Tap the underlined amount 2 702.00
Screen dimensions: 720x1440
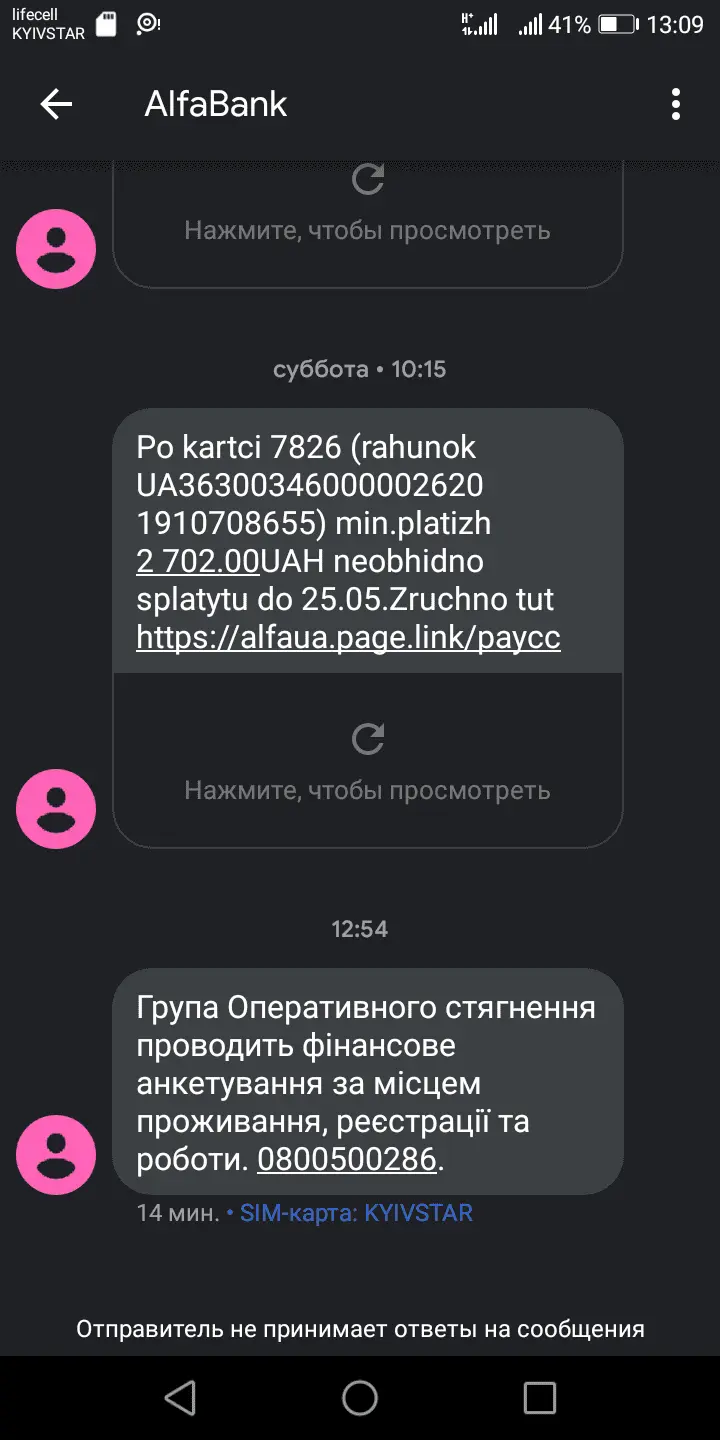198,561
